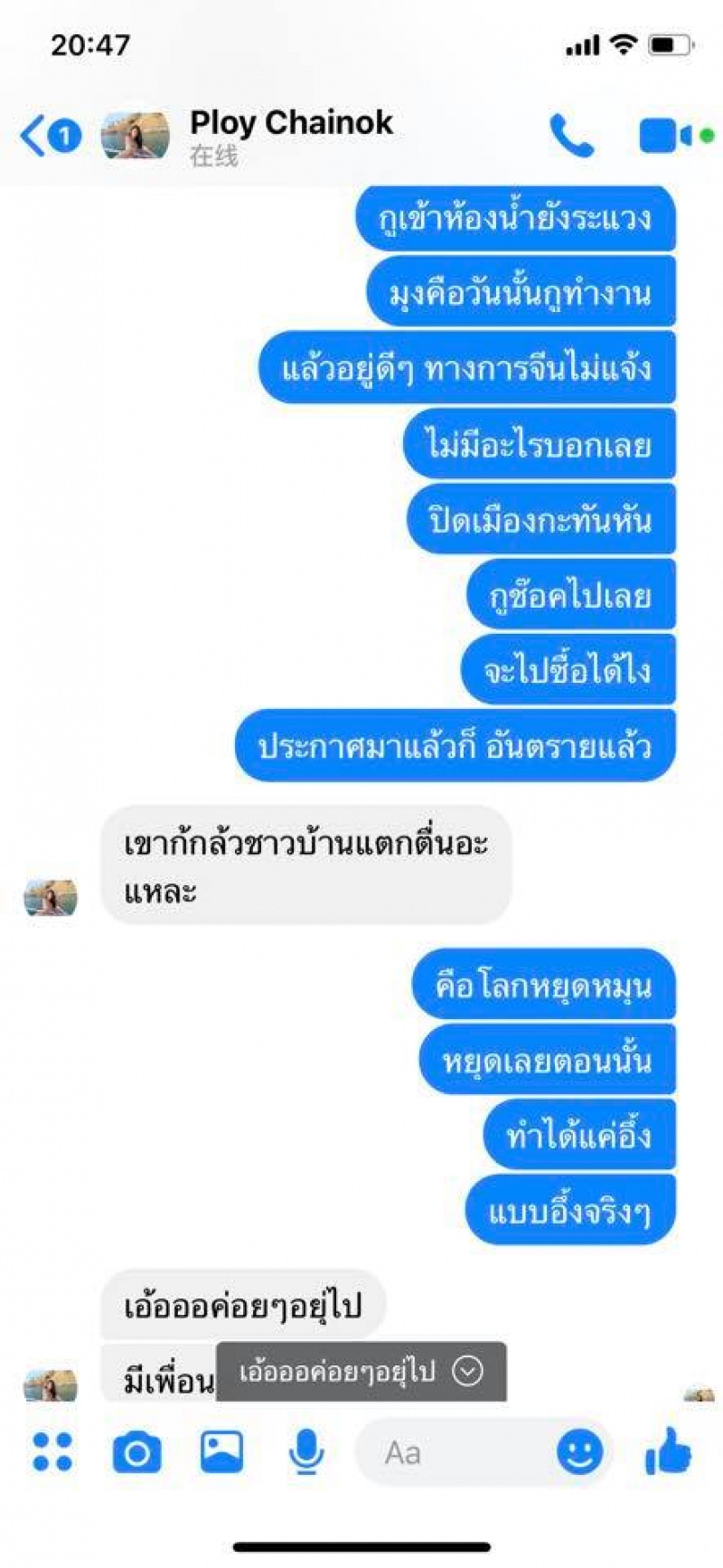The width and height of the screenshot is (723, 1568).
Task: Open the four-dot more actions menu
Action: [52, 1452]
